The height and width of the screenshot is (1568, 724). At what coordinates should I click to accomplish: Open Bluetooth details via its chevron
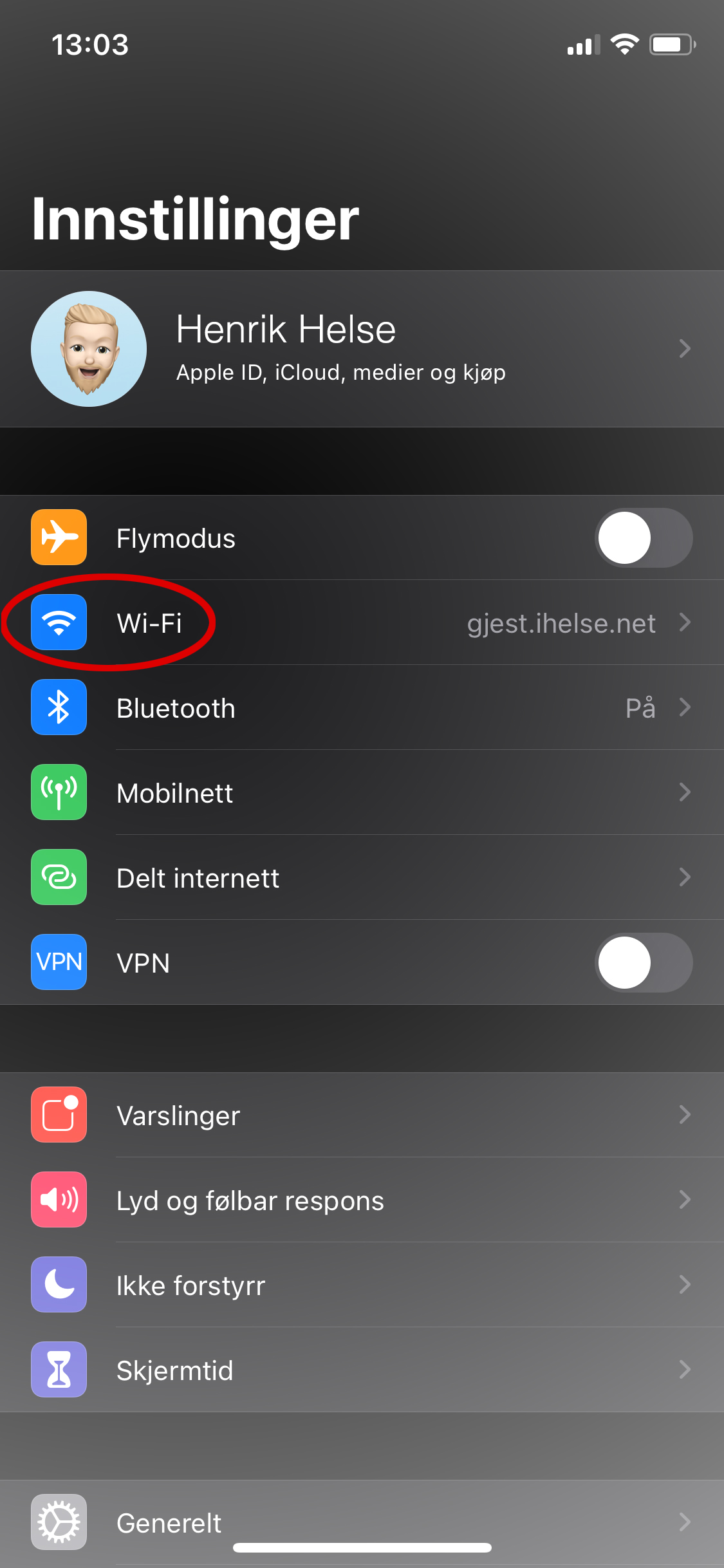685,707
